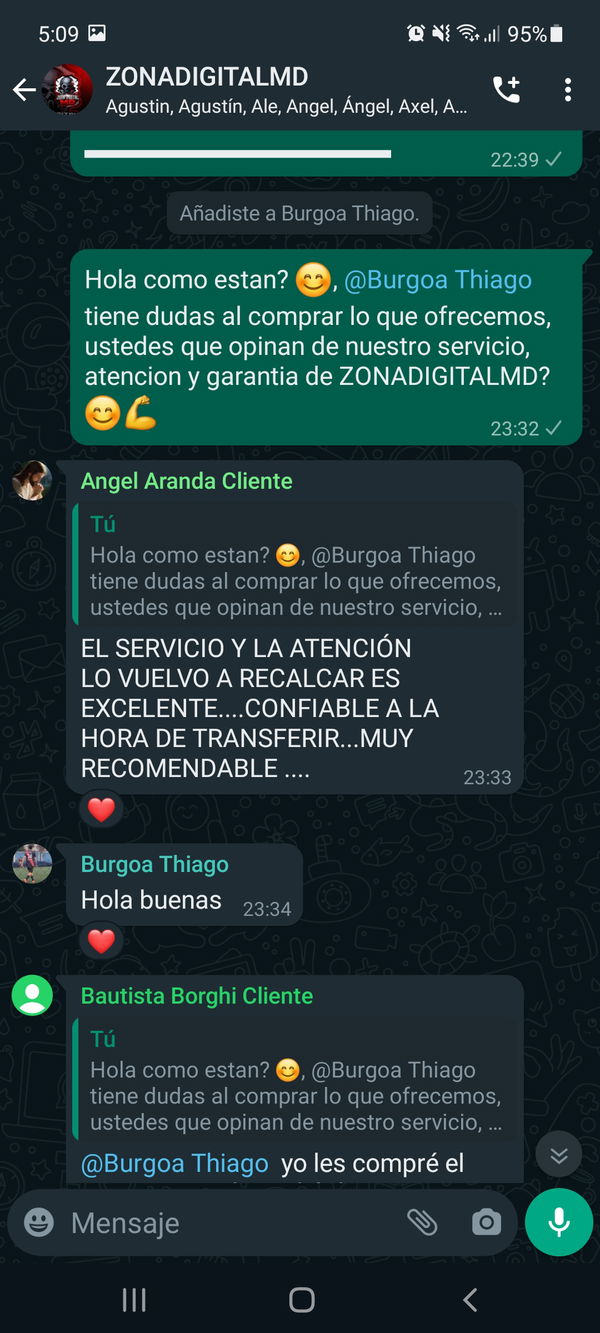The image size is (600, 1333).
Task: Go back from the ZONADIGITALMD chat
Action: tap(24, 90)
